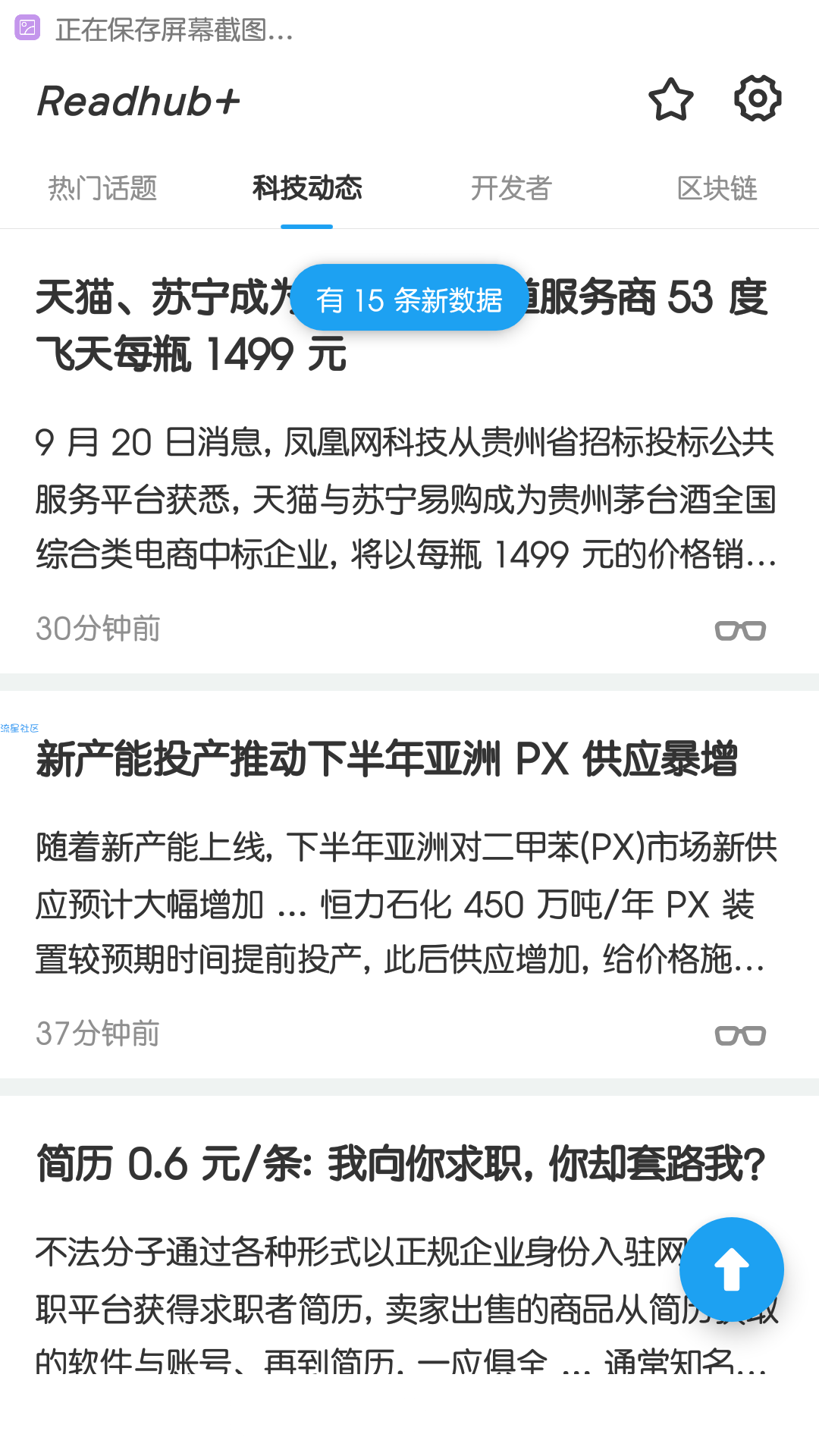This screenshot has height=1456, width=819.
Task: Switch to the 开发者 tab
Action: coord(512,188)
